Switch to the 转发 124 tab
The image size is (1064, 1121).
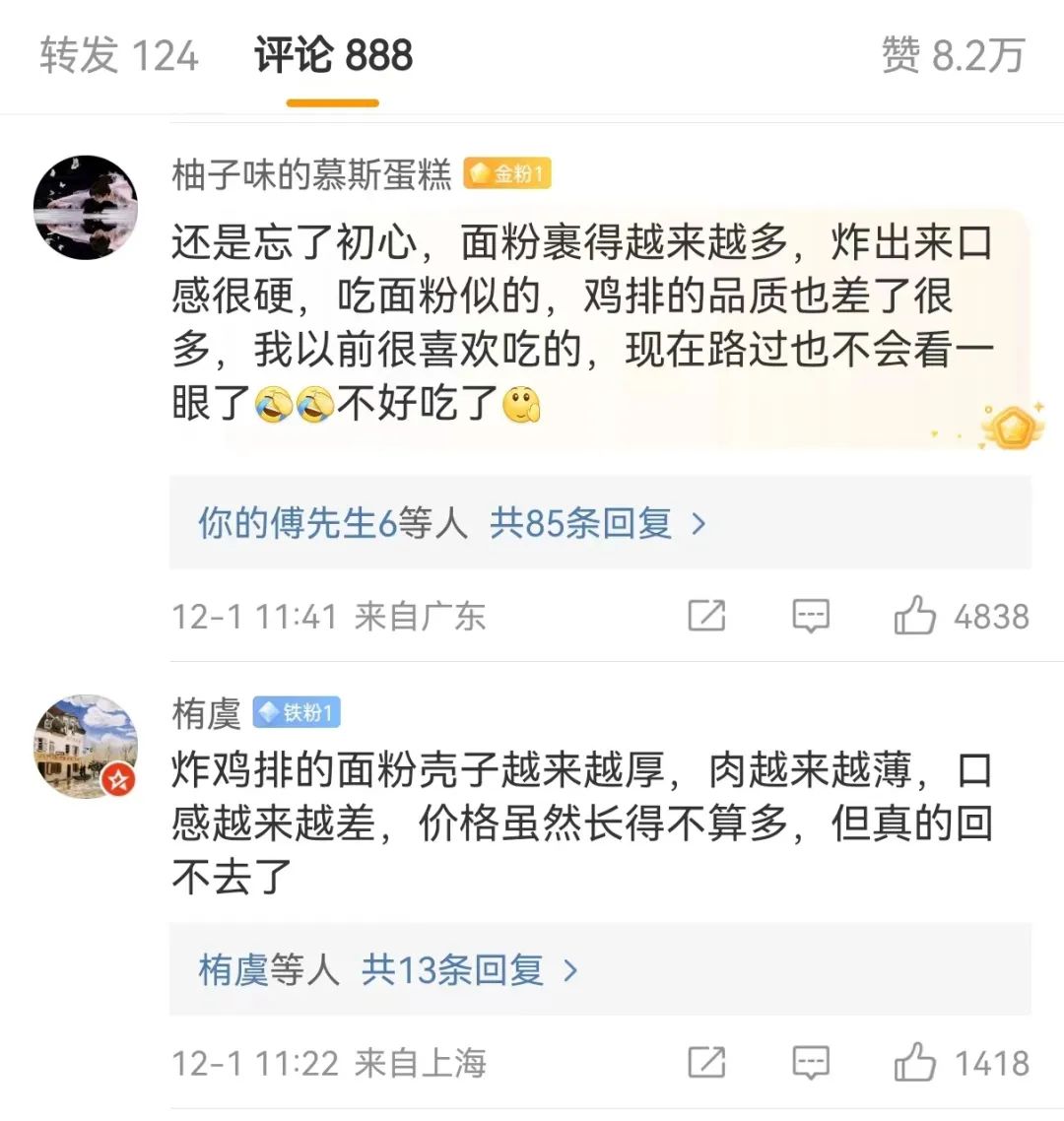(119, 56)
